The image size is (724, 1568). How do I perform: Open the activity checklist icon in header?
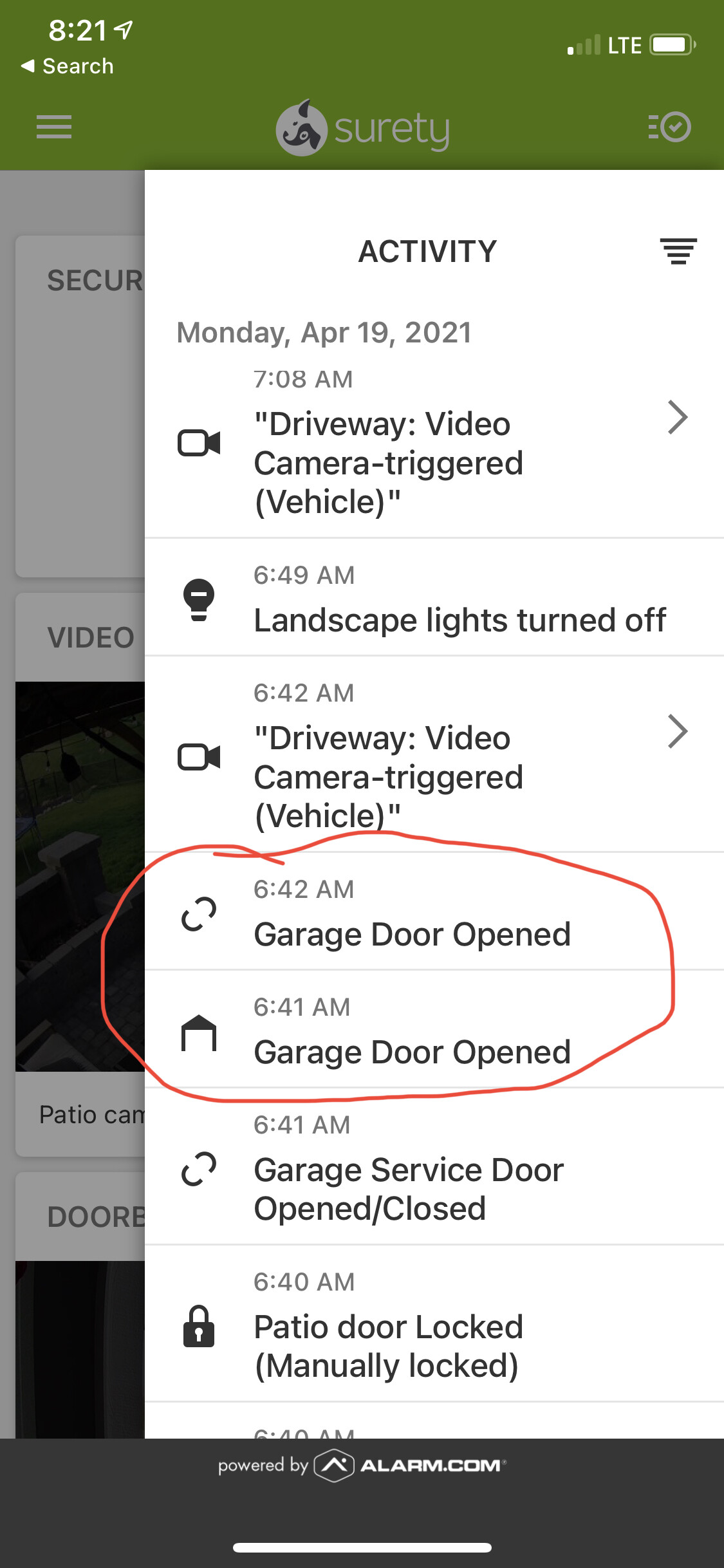(669, 127)
